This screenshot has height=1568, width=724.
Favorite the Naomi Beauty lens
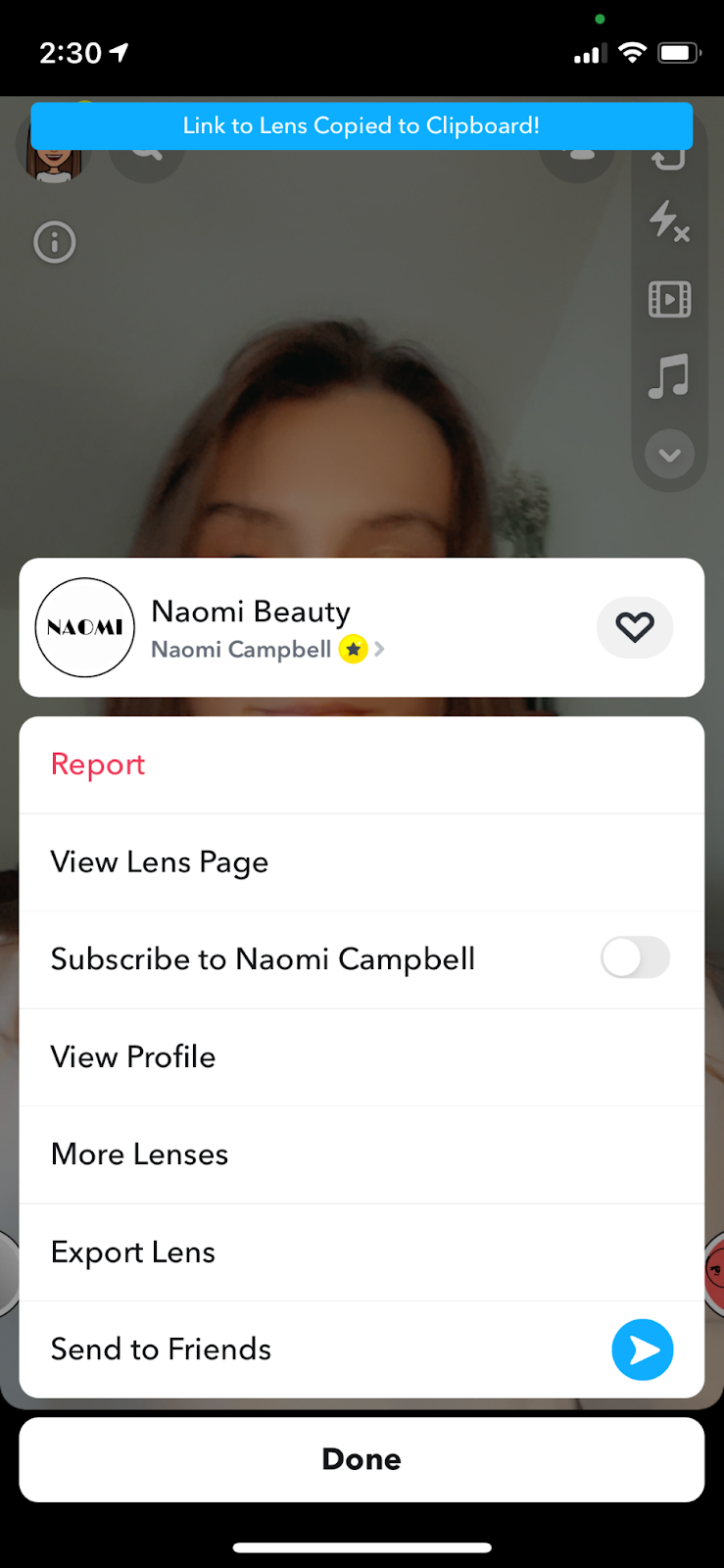634,627
